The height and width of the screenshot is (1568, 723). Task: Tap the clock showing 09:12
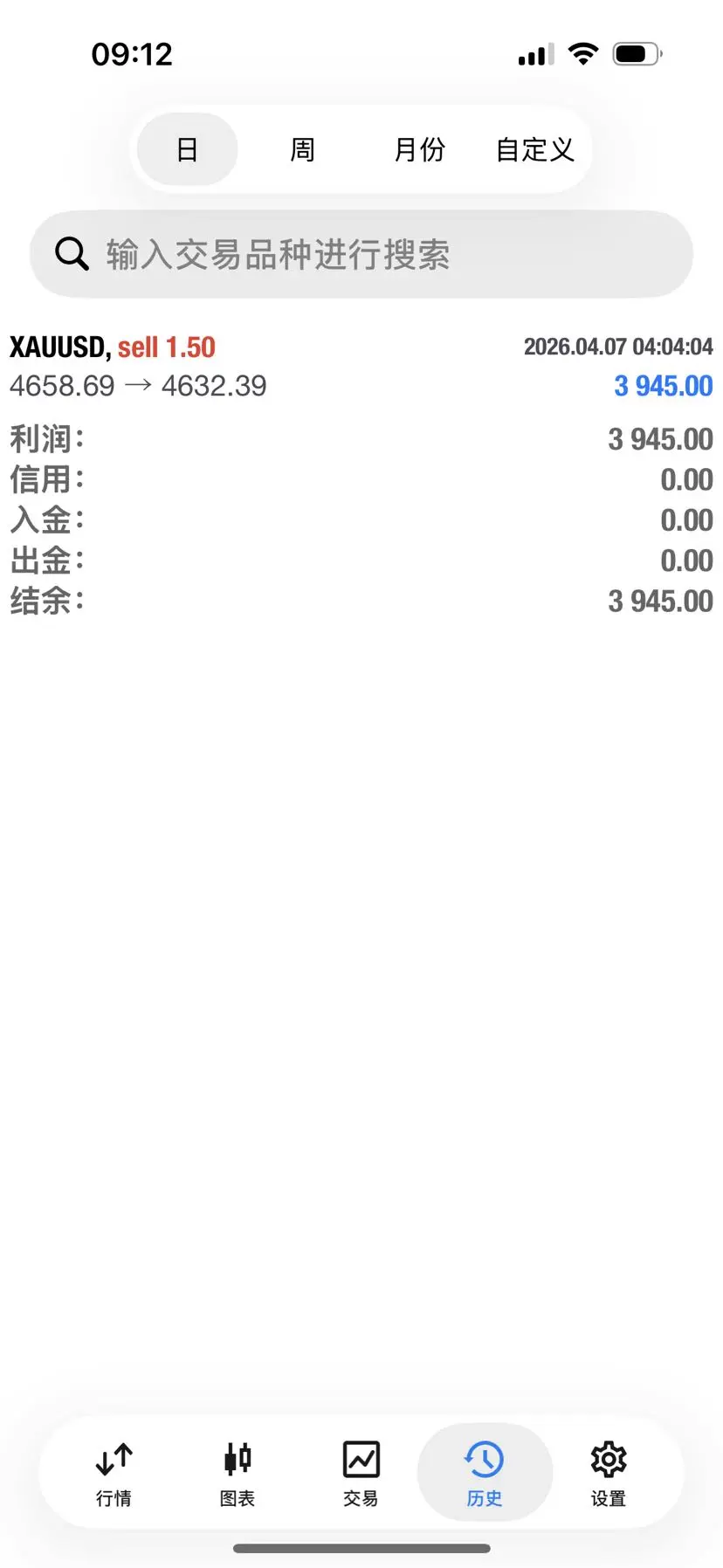[x=132, y=53]
